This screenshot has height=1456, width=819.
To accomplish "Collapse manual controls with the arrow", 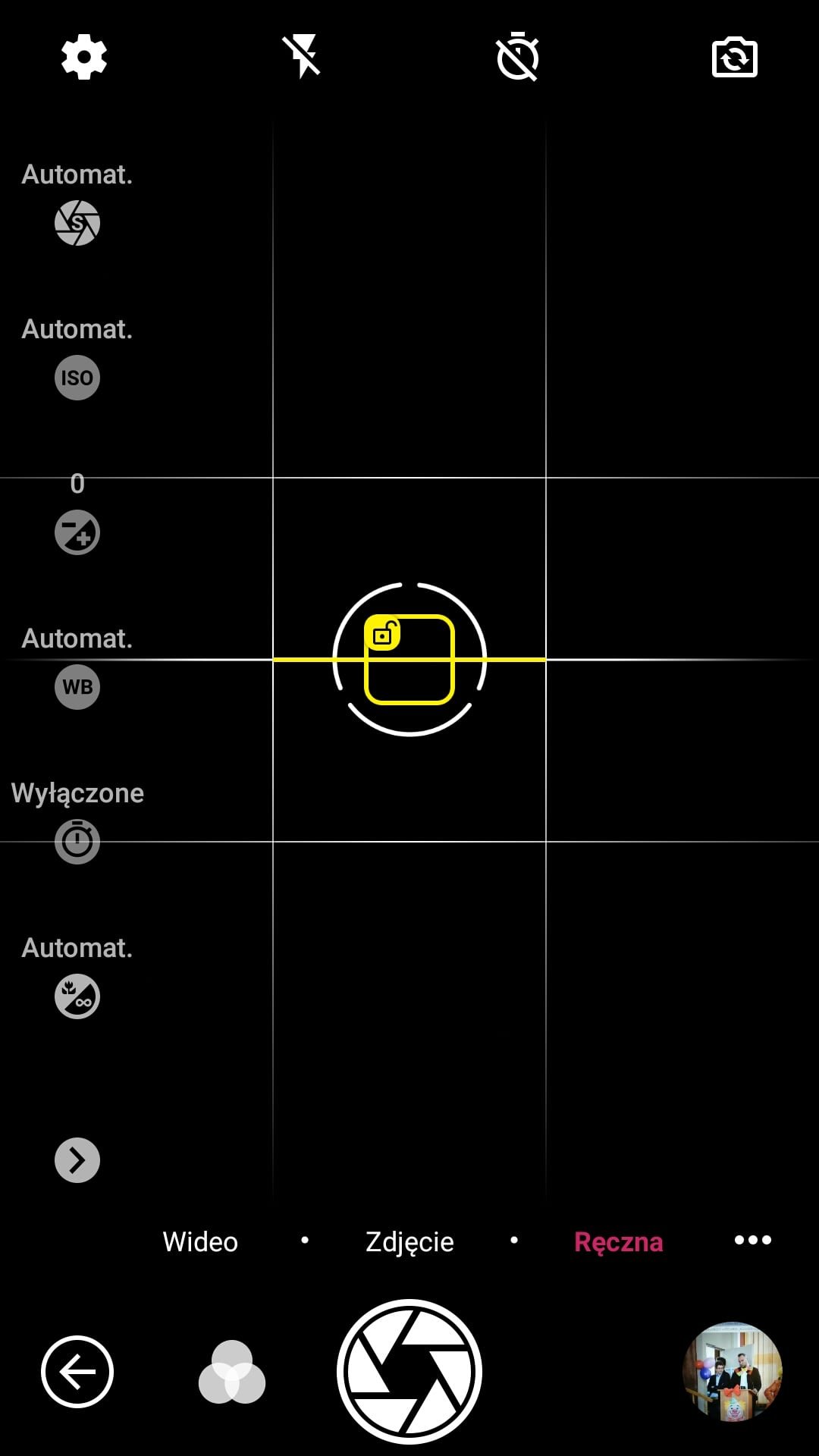I will [x=77, y=1160].
